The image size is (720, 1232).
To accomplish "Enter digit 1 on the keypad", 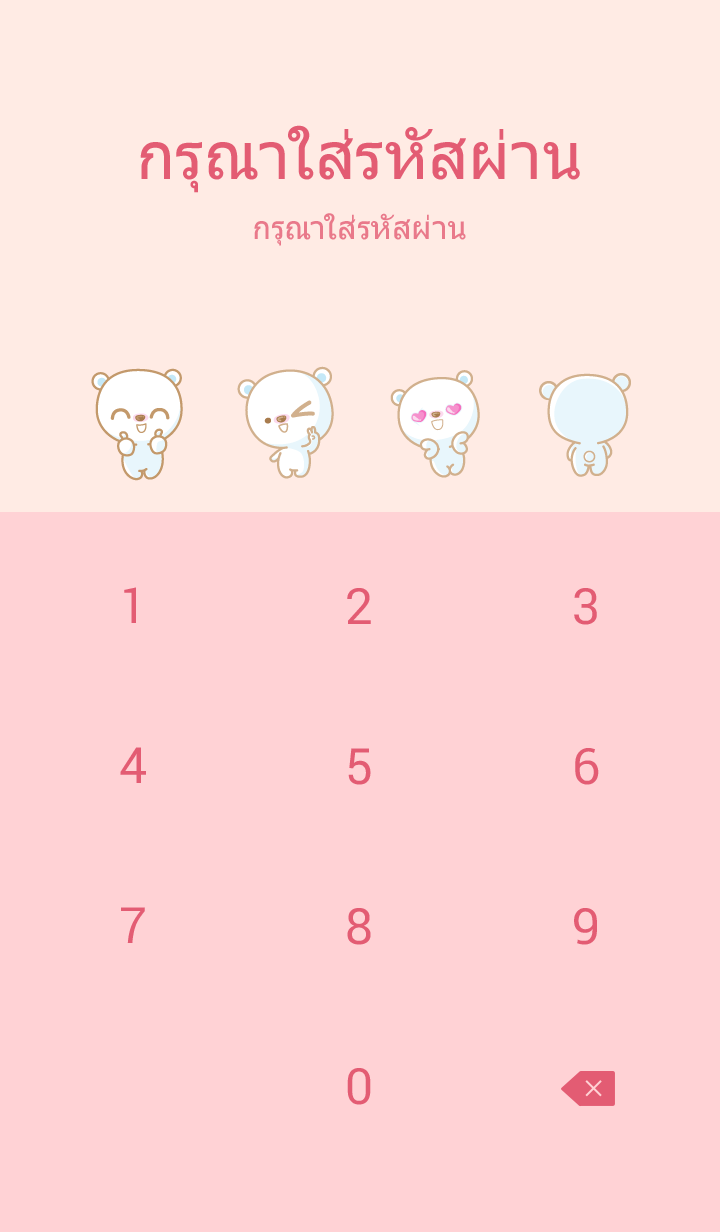I will coord(132,607).
